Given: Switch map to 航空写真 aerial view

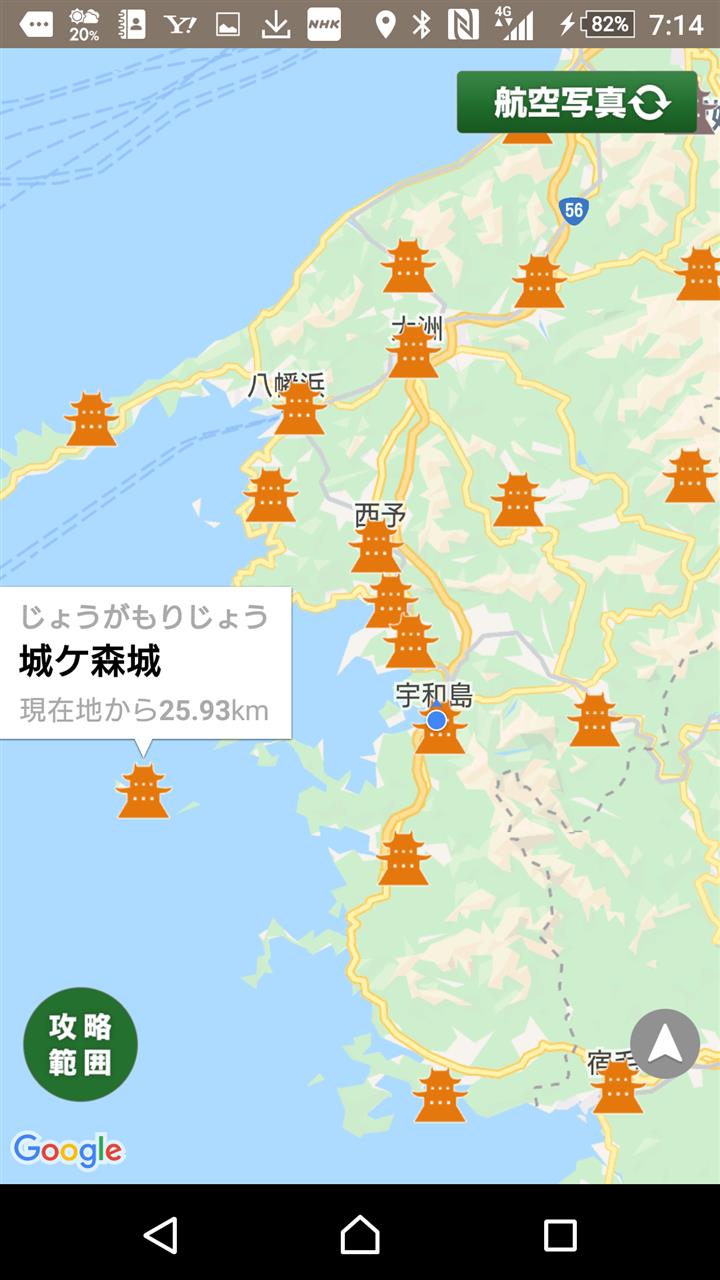Looking at the screenshot, I should point(577,102).
